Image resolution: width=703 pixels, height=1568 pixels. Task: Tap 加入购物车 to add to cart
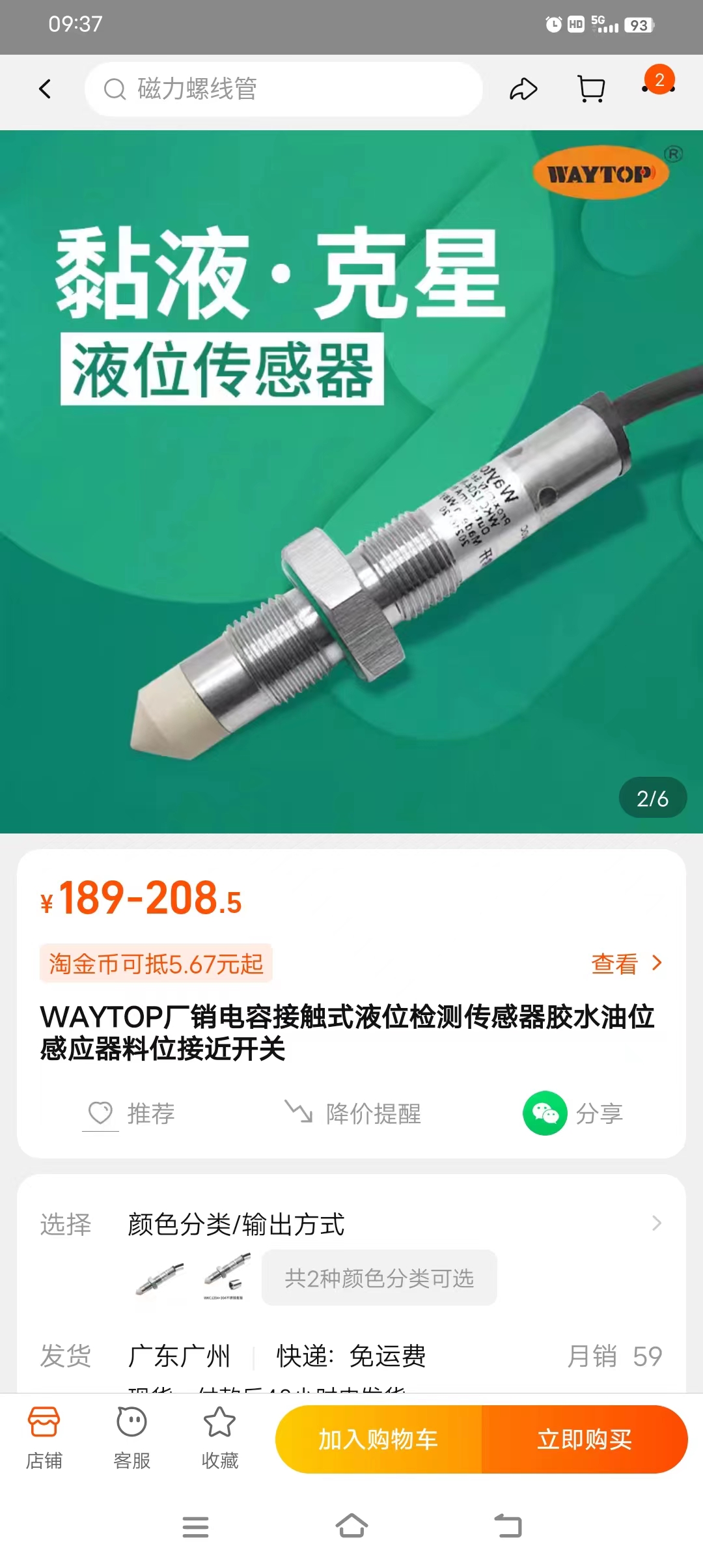(x=378, y=1439)
